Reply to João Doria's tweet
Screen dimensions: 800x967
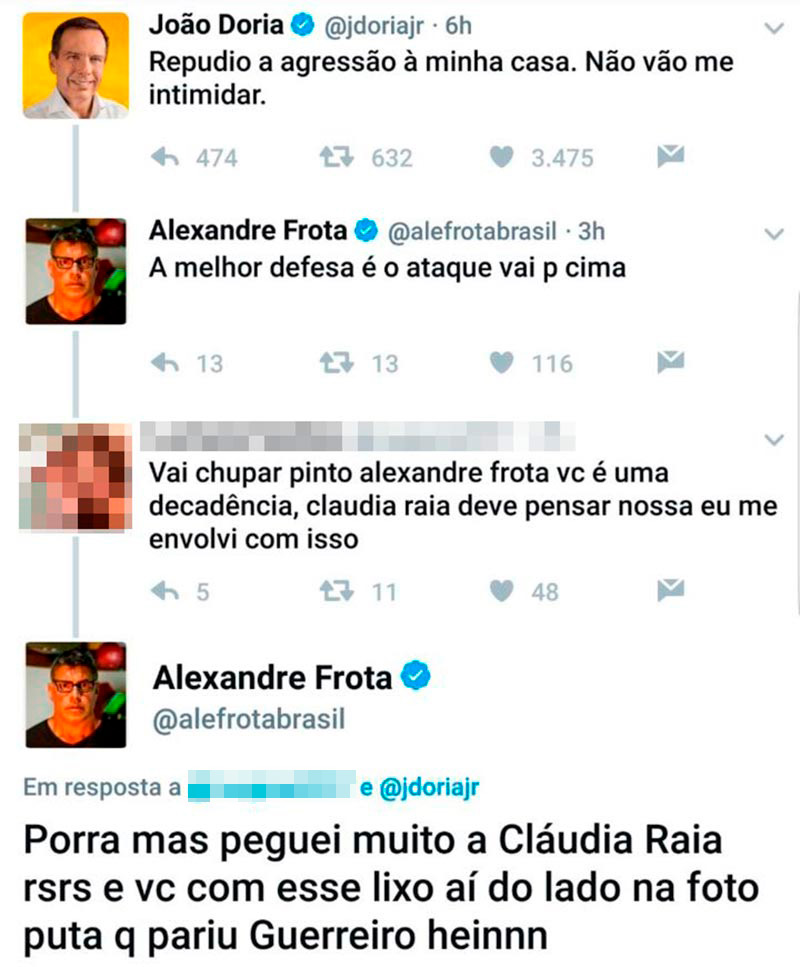pyautogui.click(x=164, y=157)
